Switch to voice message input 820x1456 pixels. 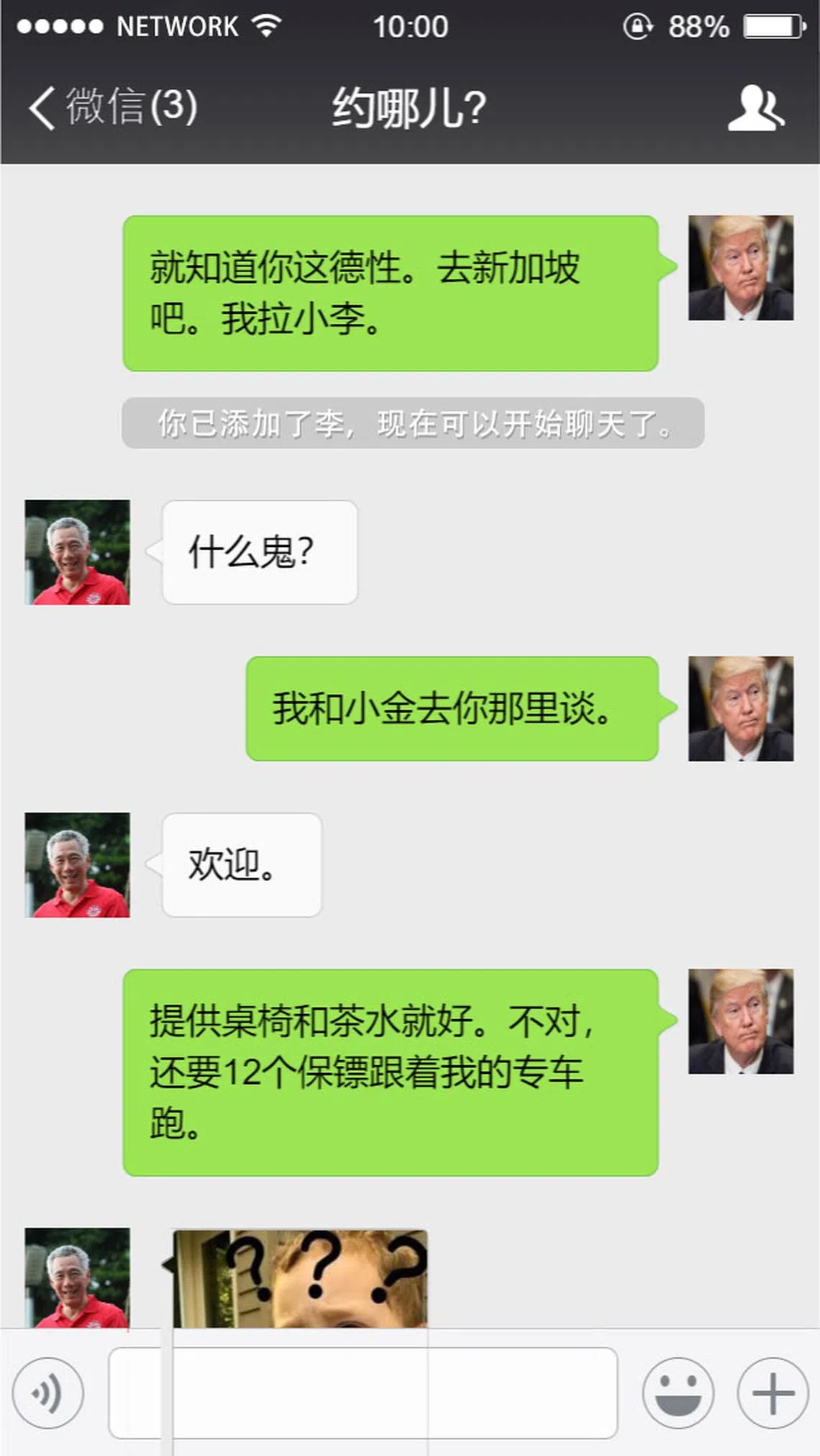click(47, 1393)
